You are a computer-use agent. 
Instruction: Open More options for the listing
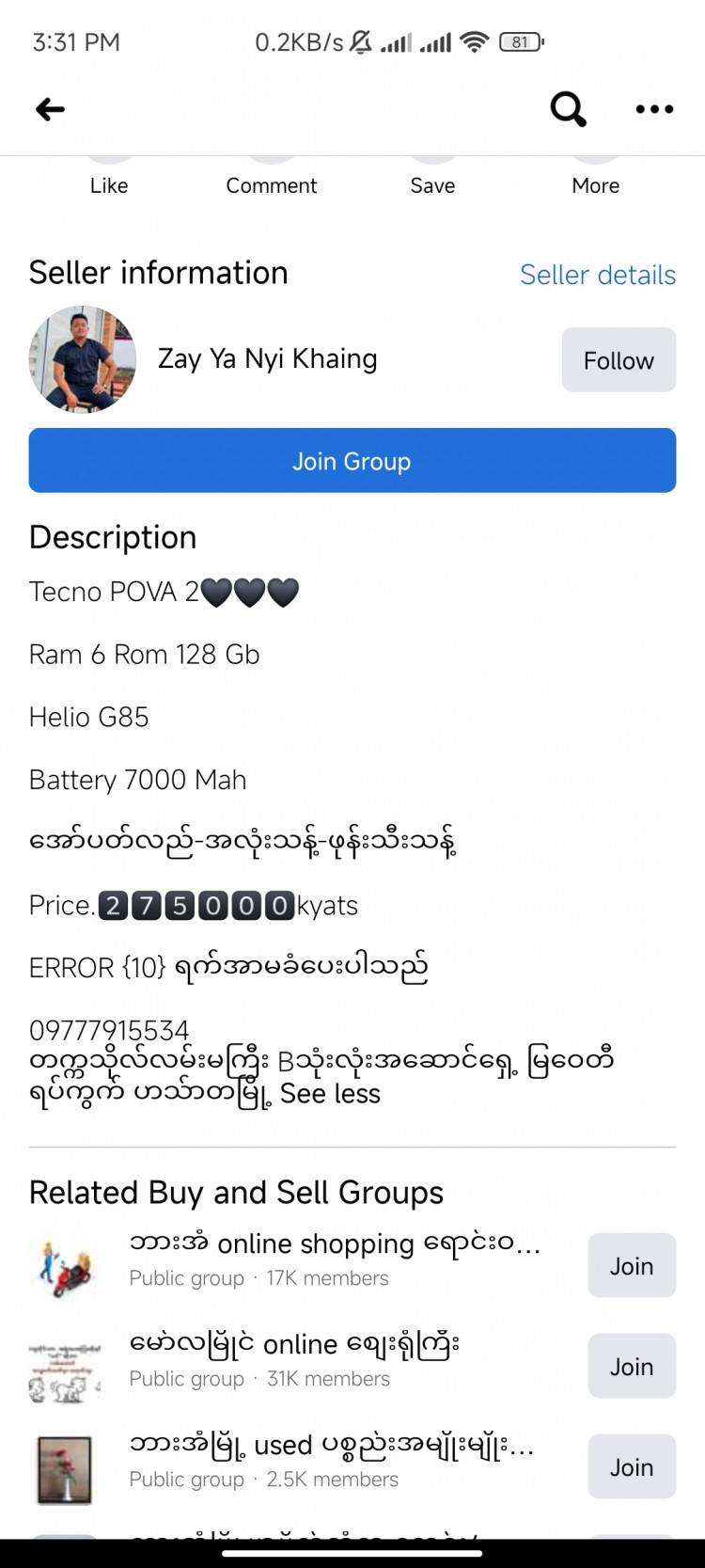tap(596, 183)
